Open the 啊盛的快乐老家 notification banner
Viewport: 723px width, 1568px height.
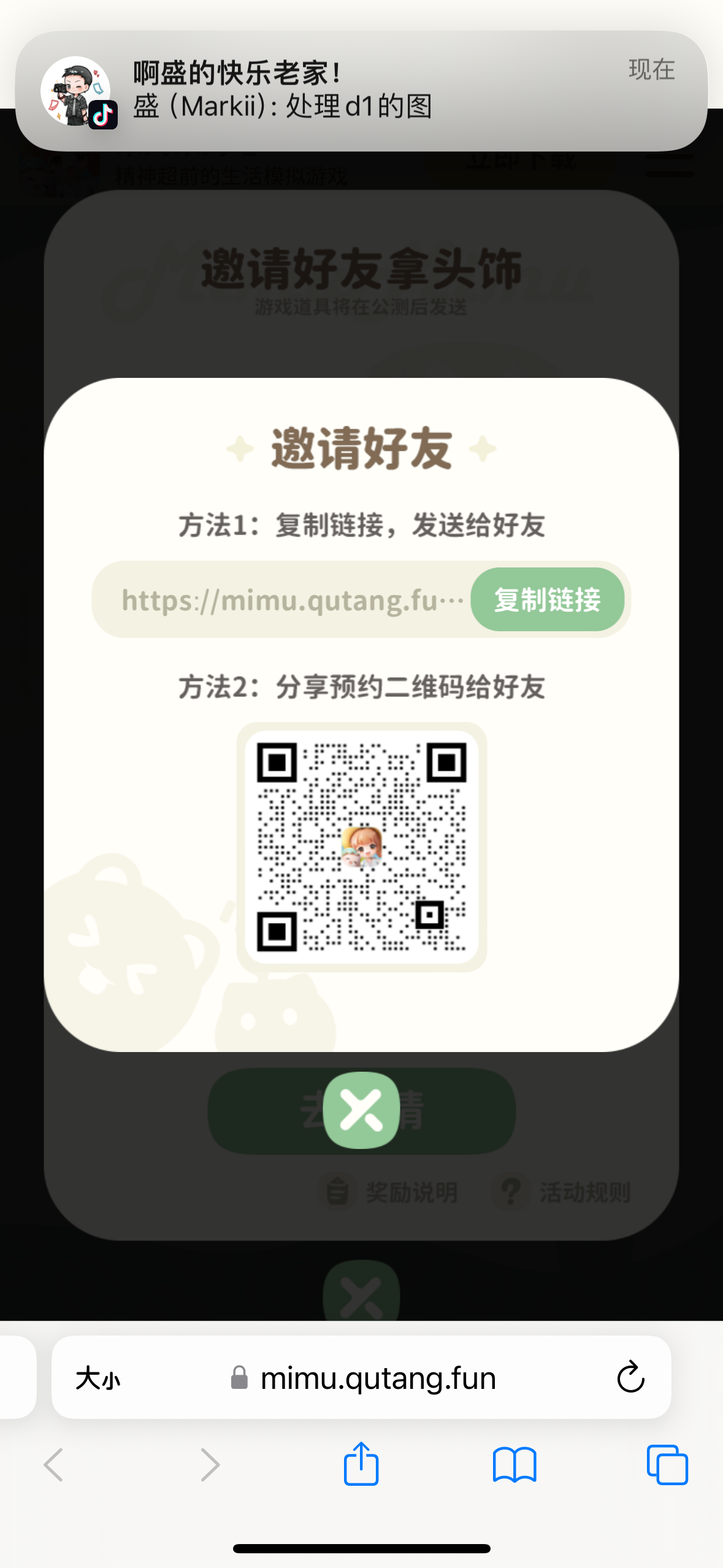tap(361, 89)
